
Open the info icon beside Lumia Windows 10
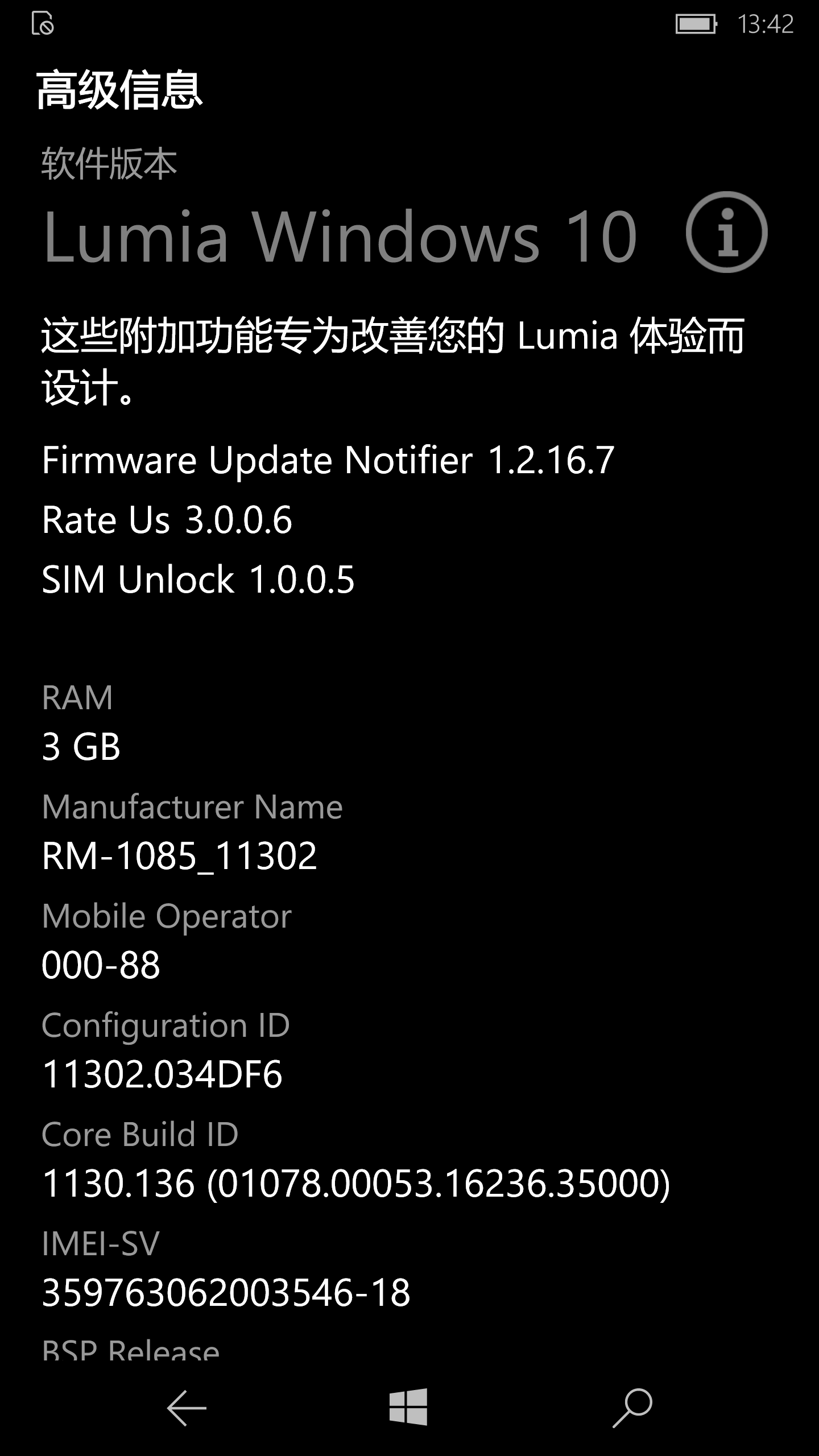point(726,232)
